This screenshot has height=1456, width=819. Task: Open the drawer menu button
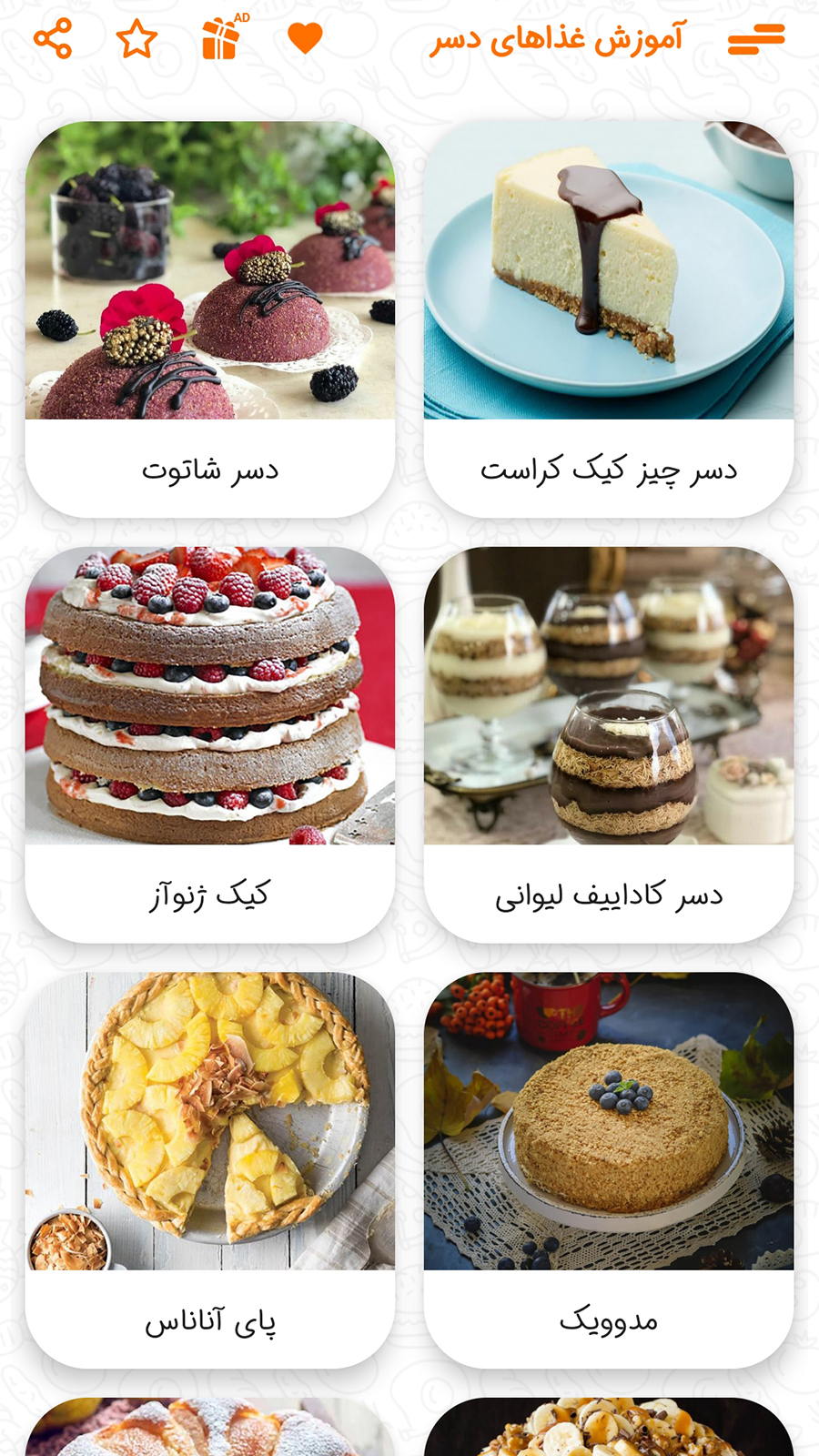coord(755,39)
